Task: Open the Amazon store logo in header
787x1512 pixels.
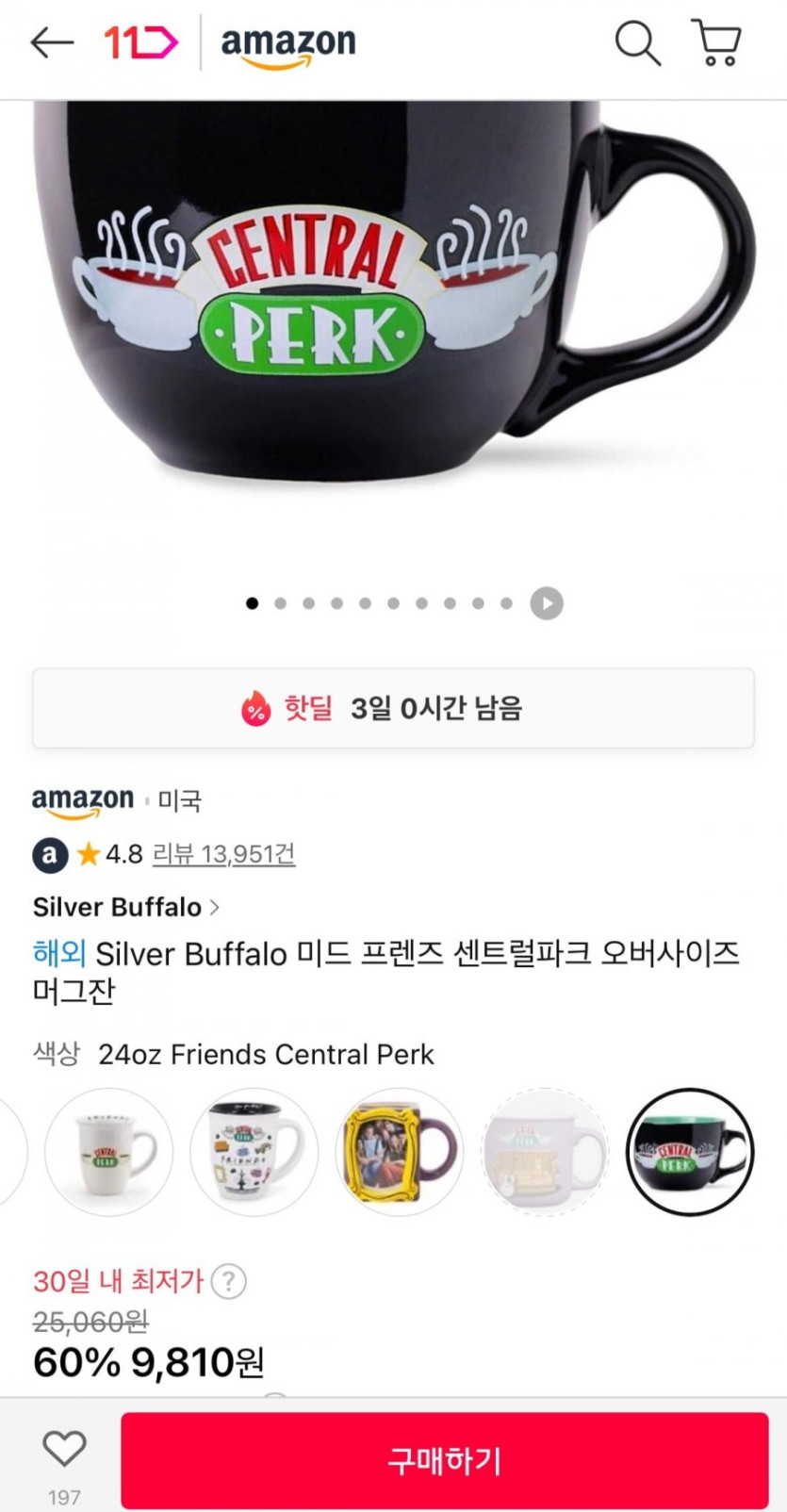Action: coord(287,45)
